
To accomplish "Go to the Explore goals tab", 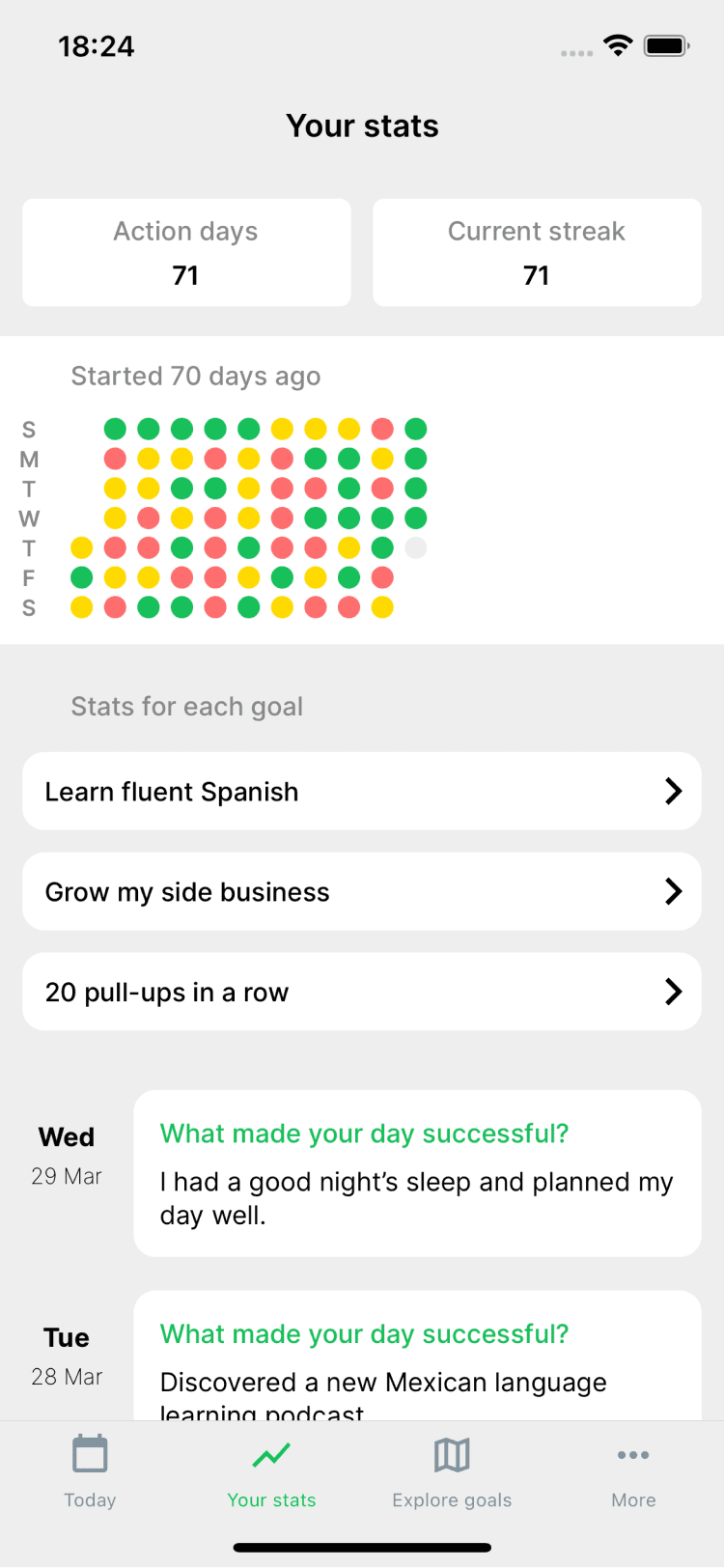I will coord(452,1471).
